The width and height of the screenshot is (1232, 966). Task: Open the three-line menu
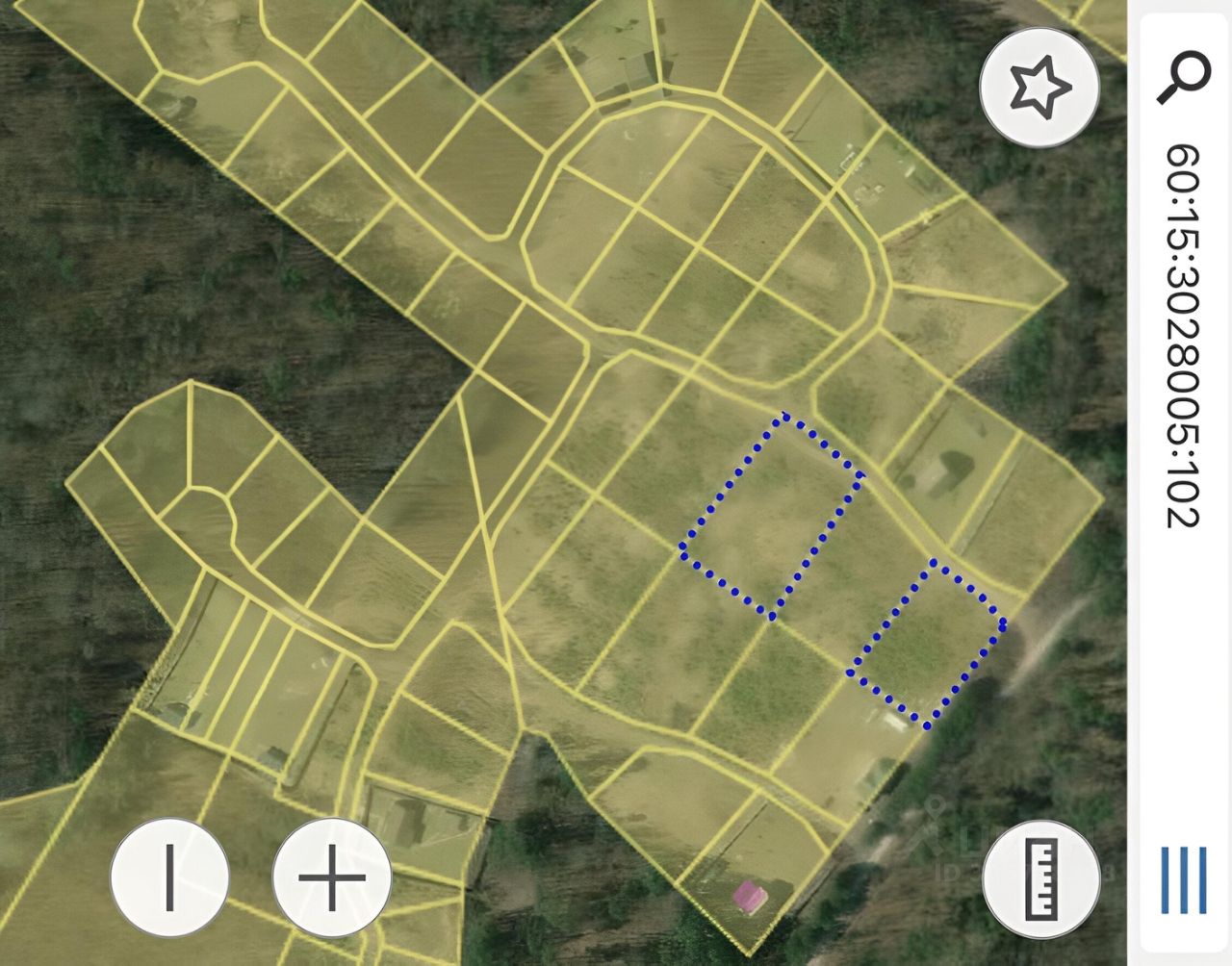click(x=1183, y=879)
